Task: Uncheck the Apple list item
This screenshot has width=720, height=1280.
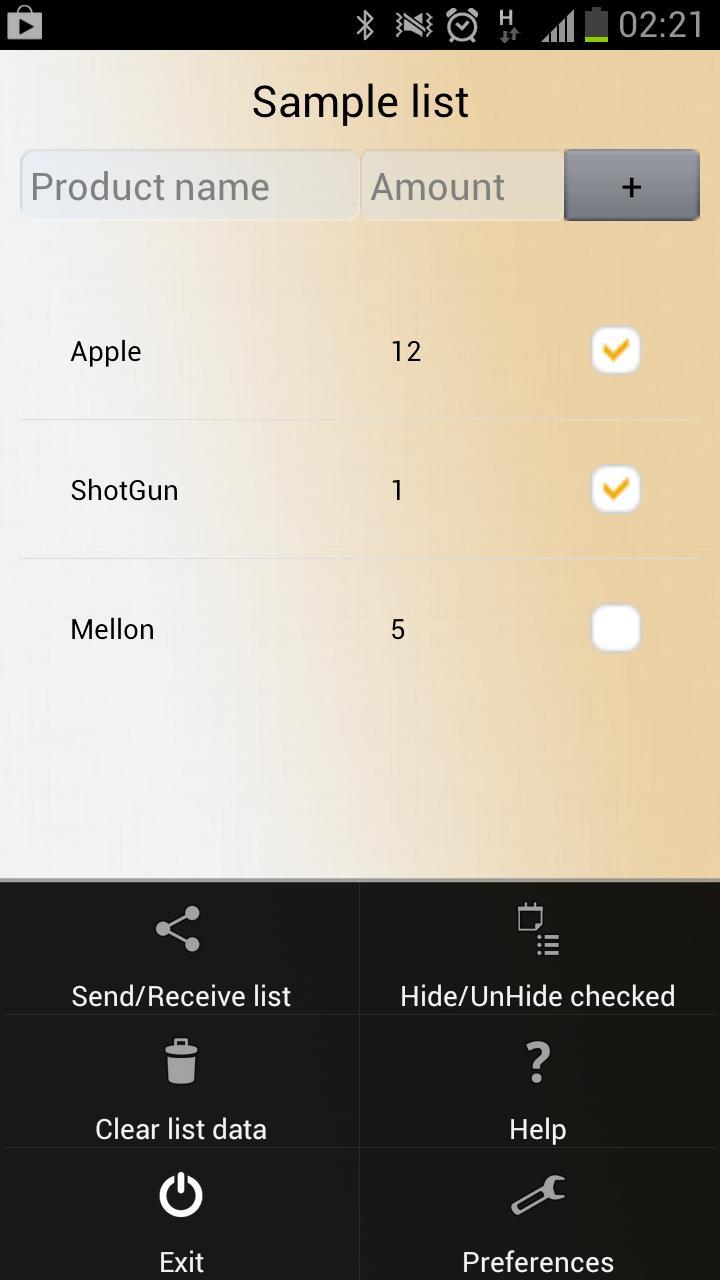Action: tap(615, 349)
